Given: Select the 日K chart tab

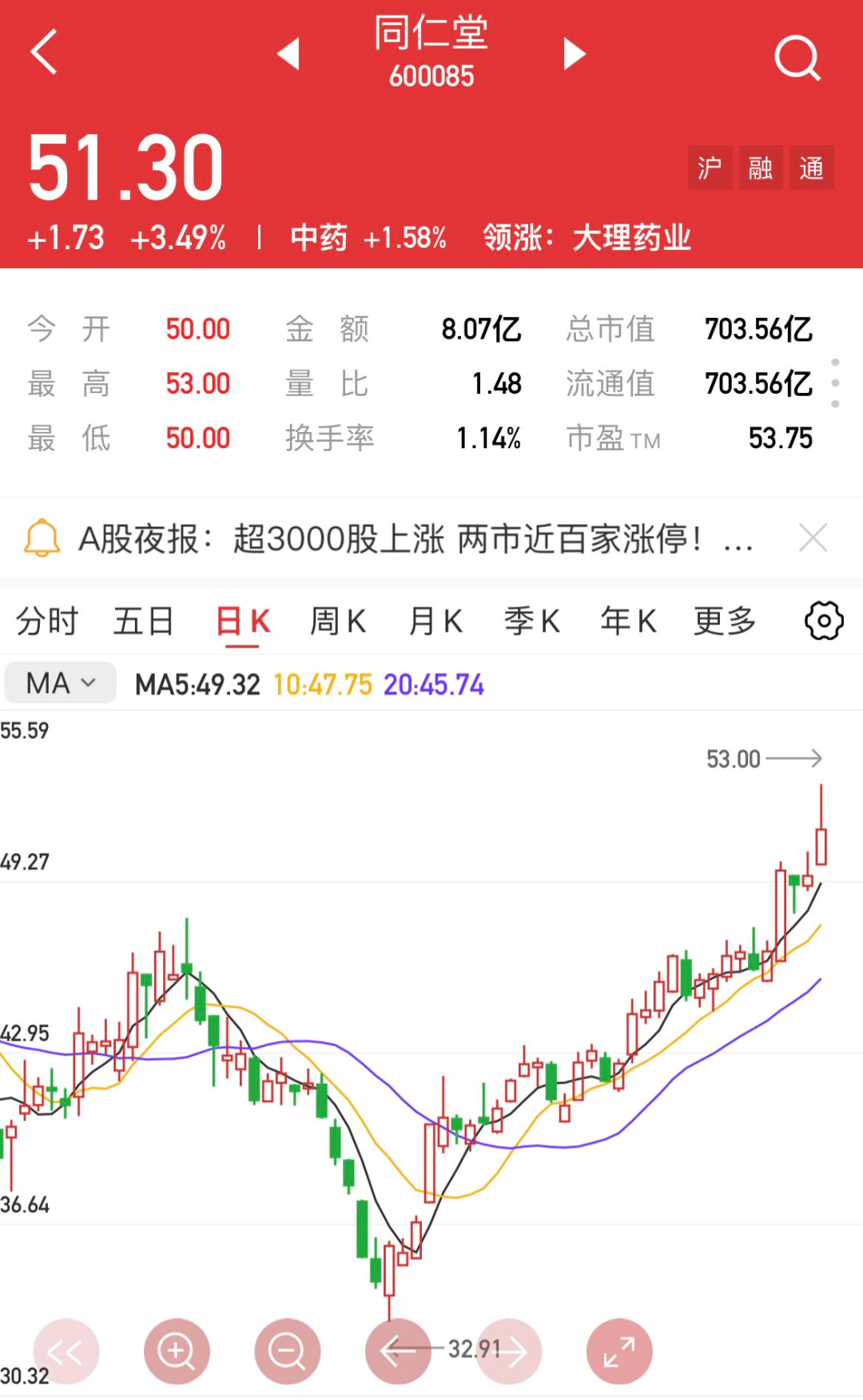Looking at the screenshot, I should coord(243,621).
